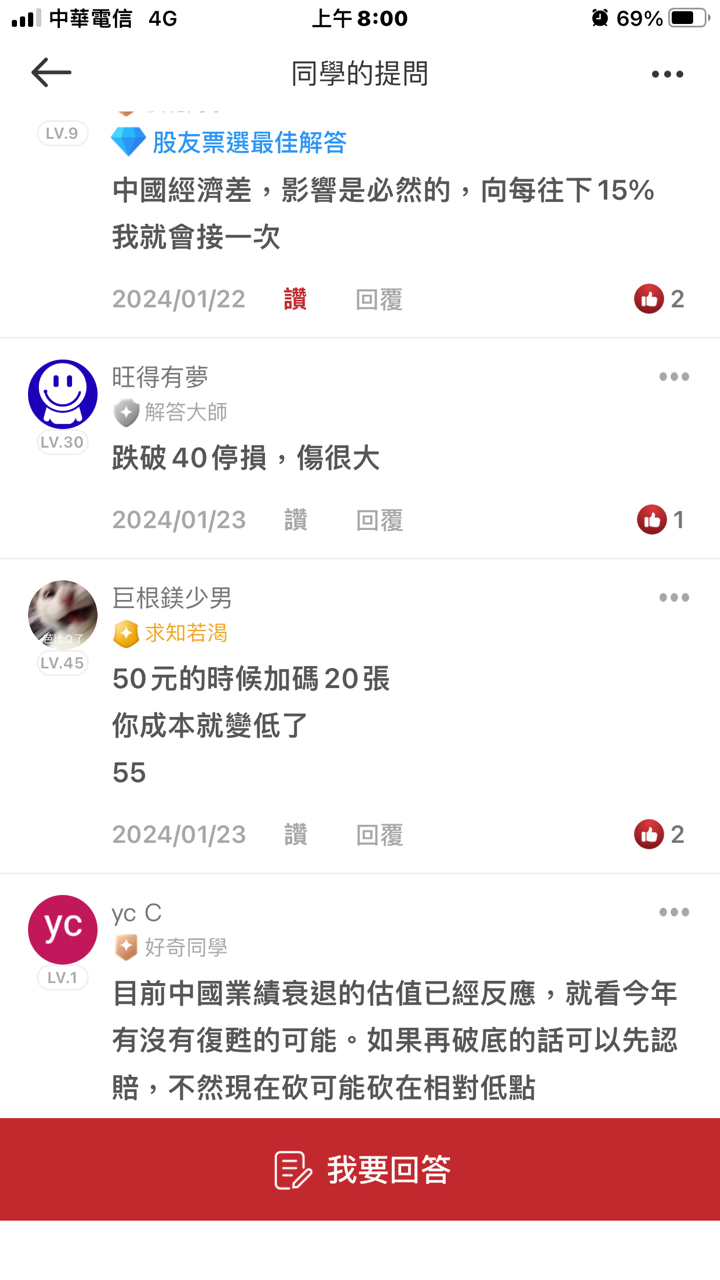Open the overflow menu for 巨根鎂少男's comment
This screenshot has width=720, height=1280.
pyautogui.click(x=674, y=597)
